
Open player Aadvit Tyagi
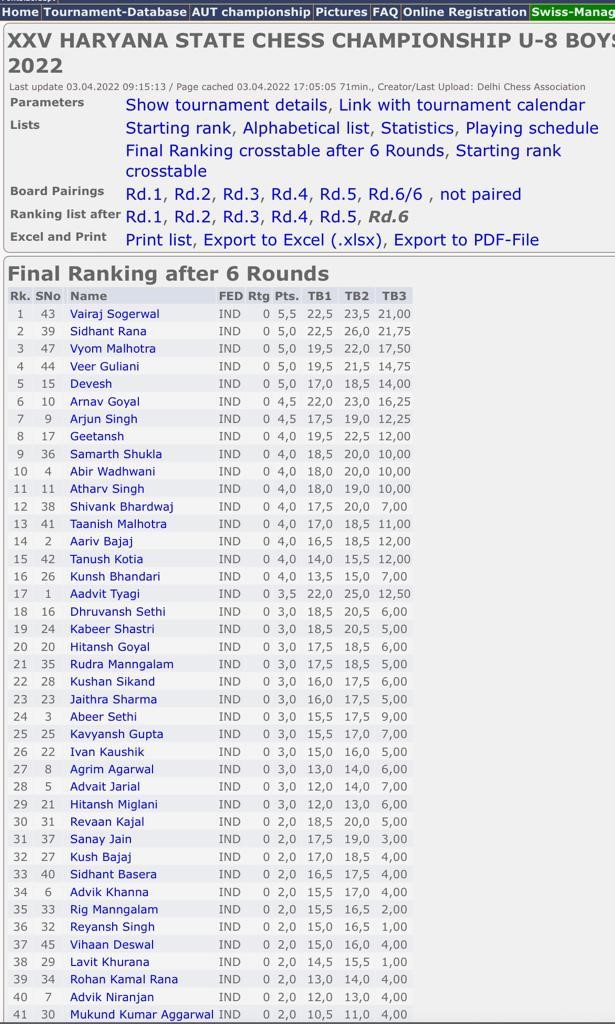105,594
